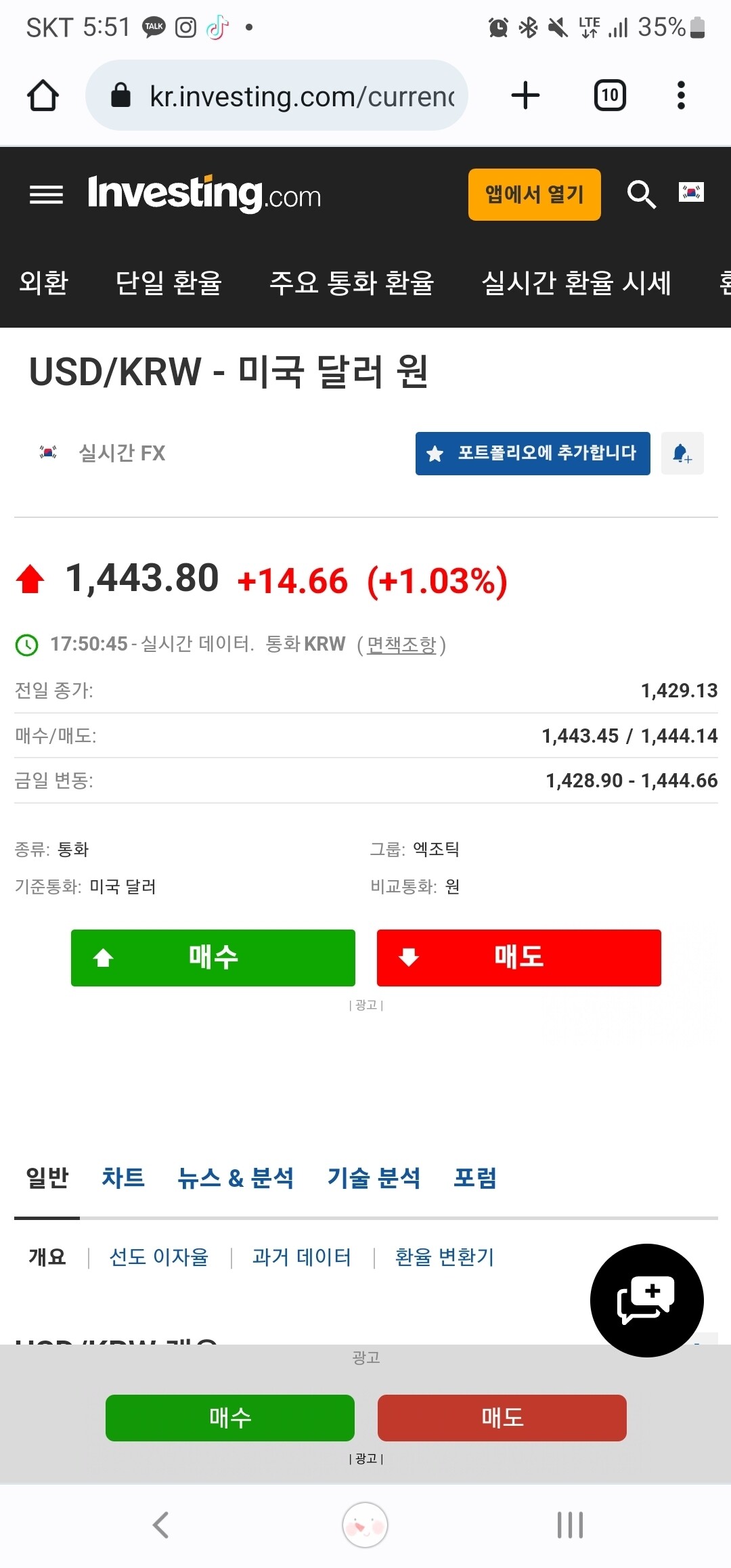731x1568 pixels.
Task: Open a new browser tab with the plus icon
Action: pyautogui.click(x=525, y=95)
